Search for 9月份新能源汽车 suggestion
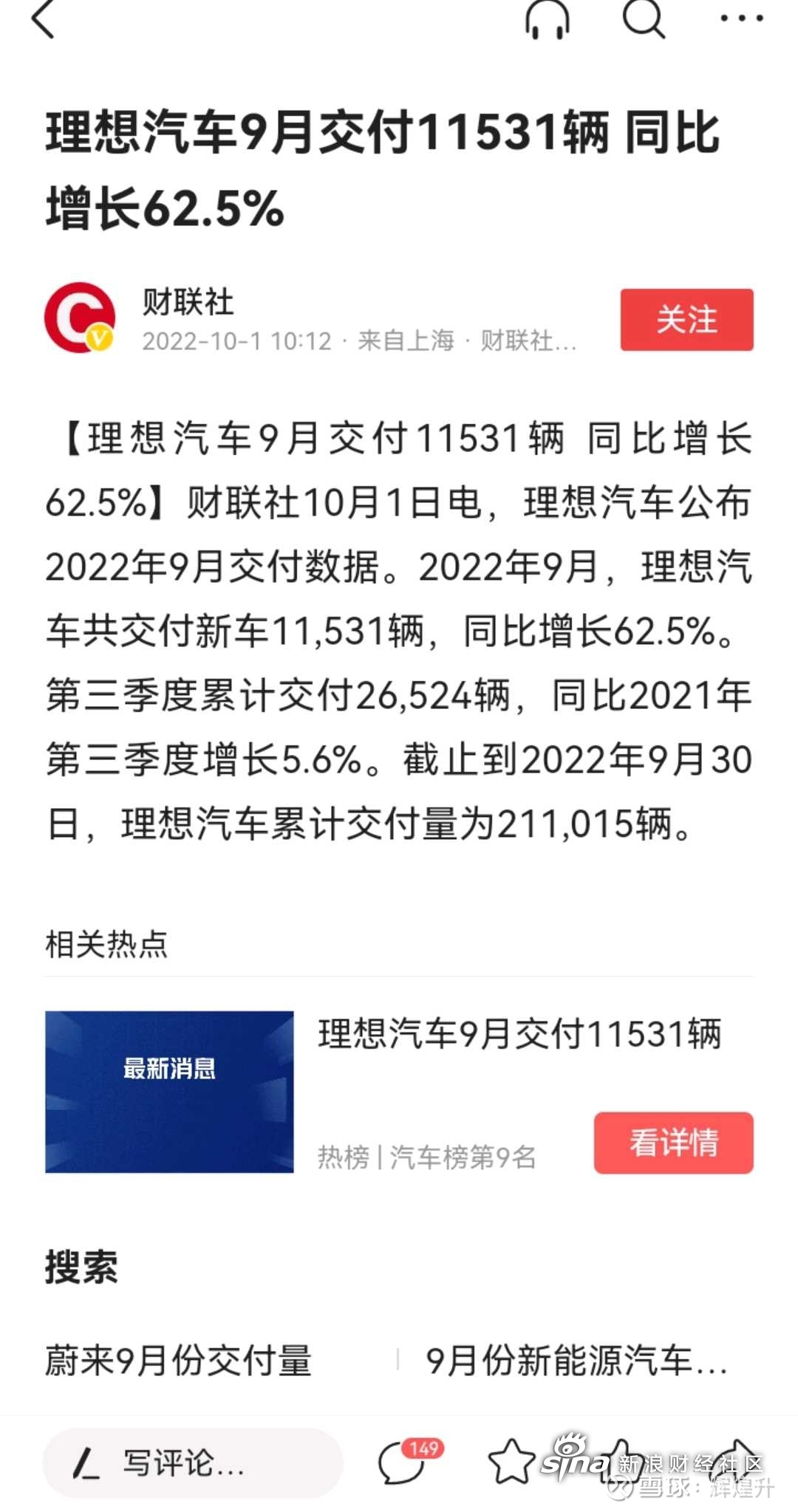 (576, 1361)
